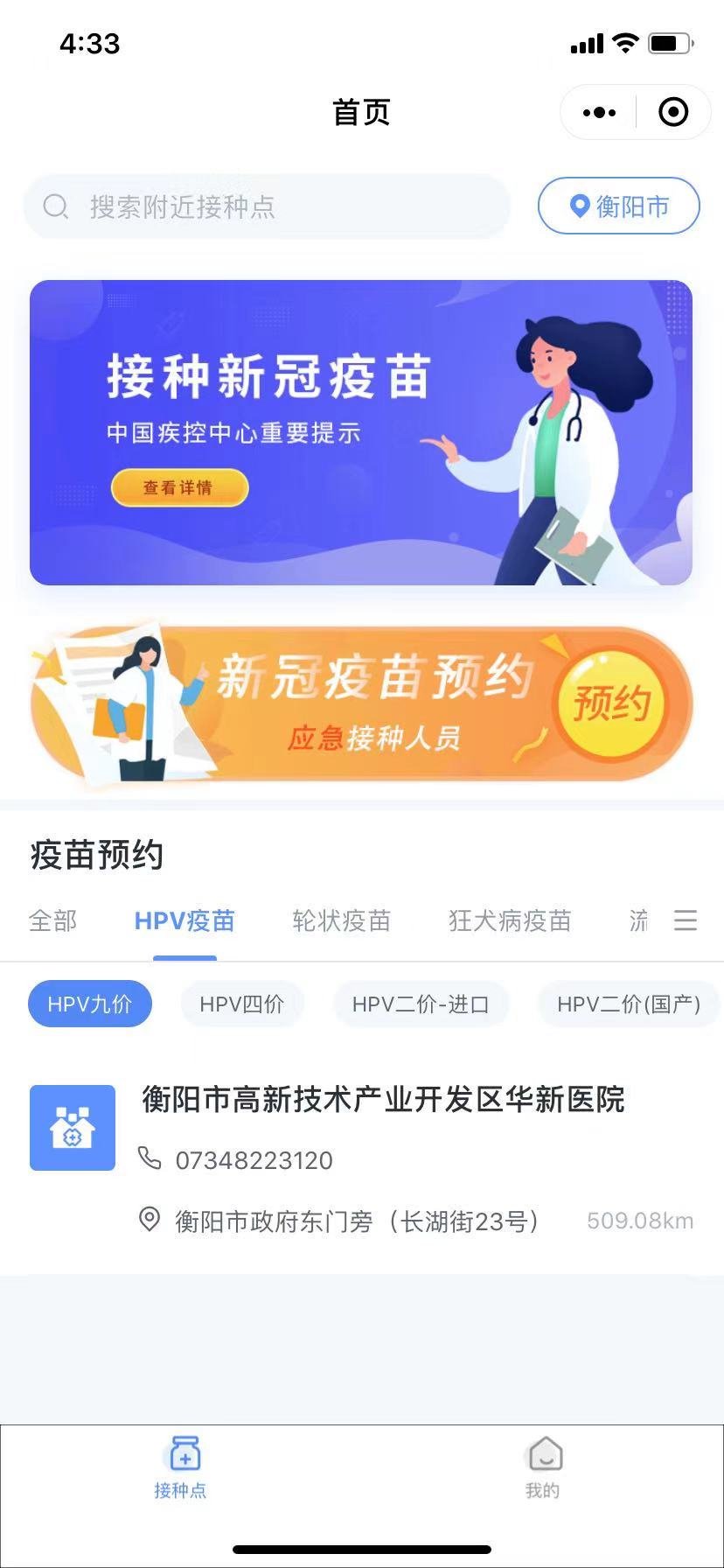The width and height of the screenshot is (724, 1568).
Task: Open 衡阳市高新技术产业开发区华新医院 details
Action: coord(383,1101)
